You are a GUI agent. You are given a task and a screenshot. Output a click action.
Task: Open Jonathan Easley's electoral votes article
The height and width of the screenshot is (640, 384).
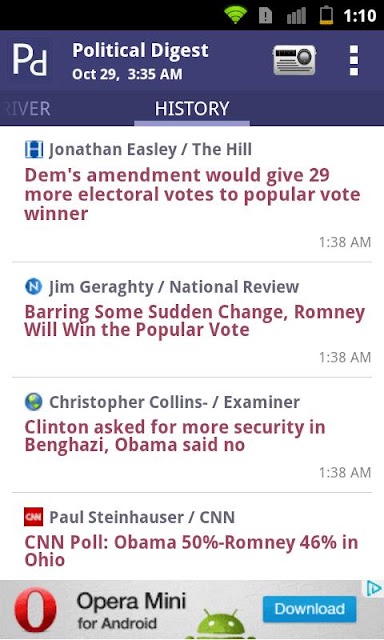(192, 195)
